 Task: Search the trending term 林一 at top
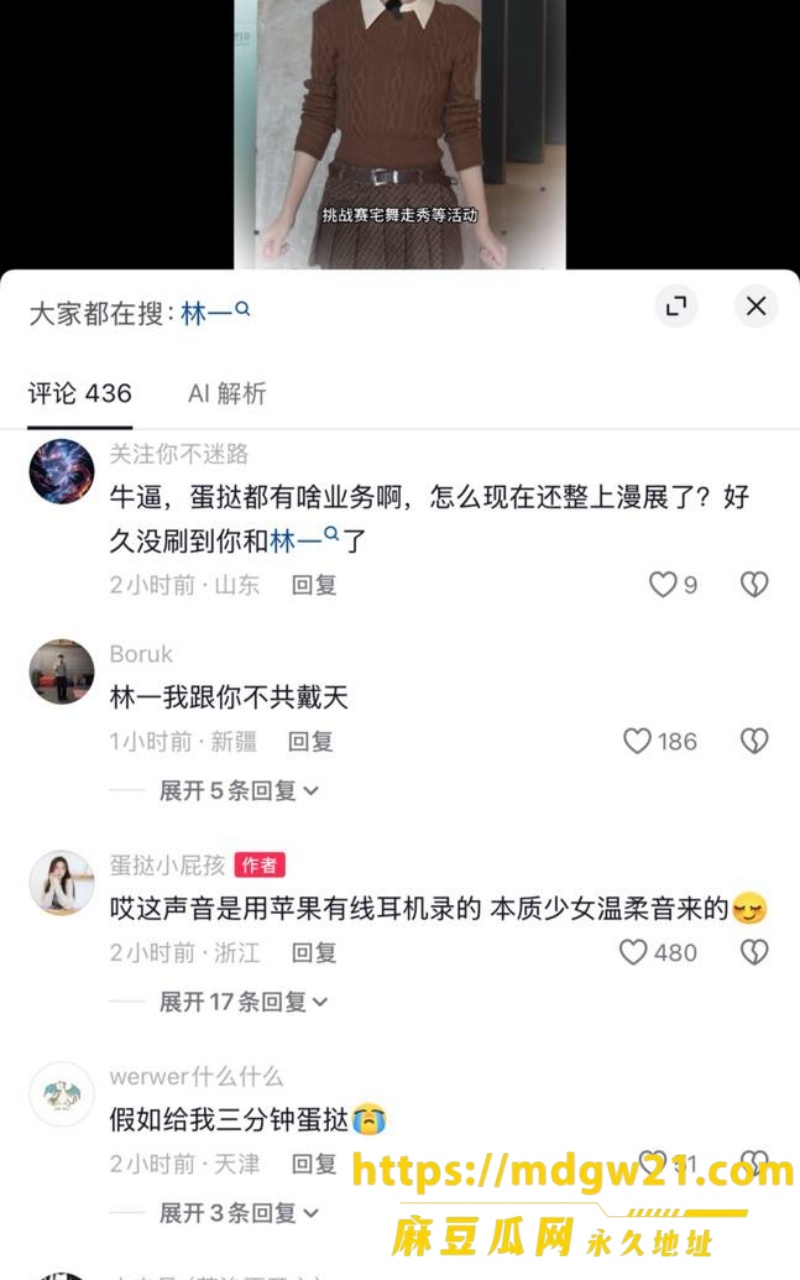click(215, 313)
